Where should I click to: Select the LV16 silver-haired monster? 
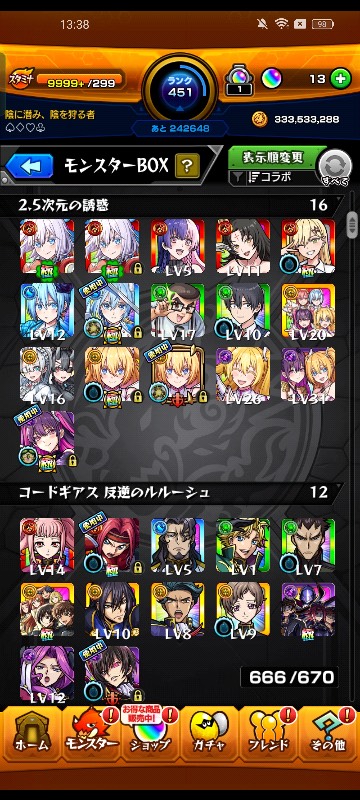pos(47,375)
